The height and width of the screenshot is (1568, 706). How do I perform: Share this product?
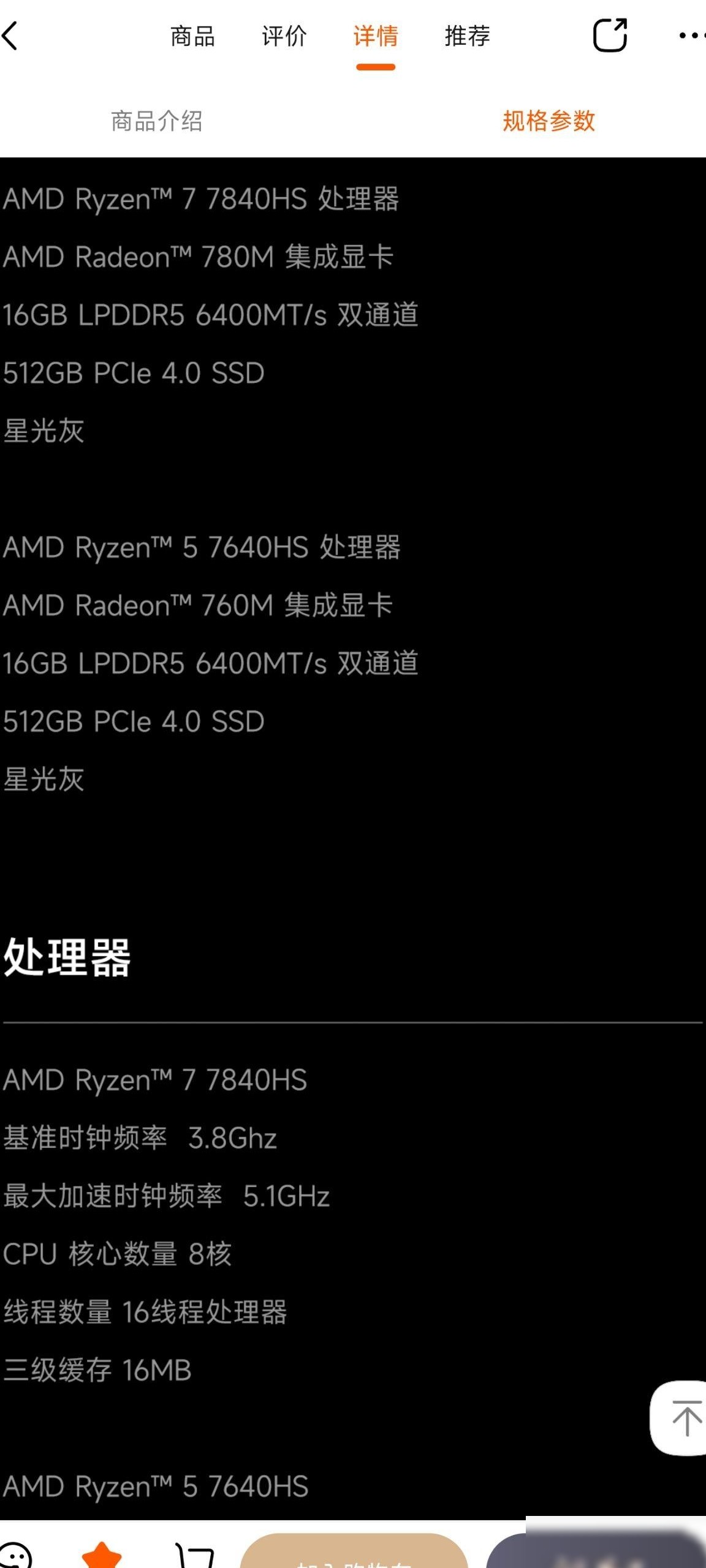coord(610,35)
